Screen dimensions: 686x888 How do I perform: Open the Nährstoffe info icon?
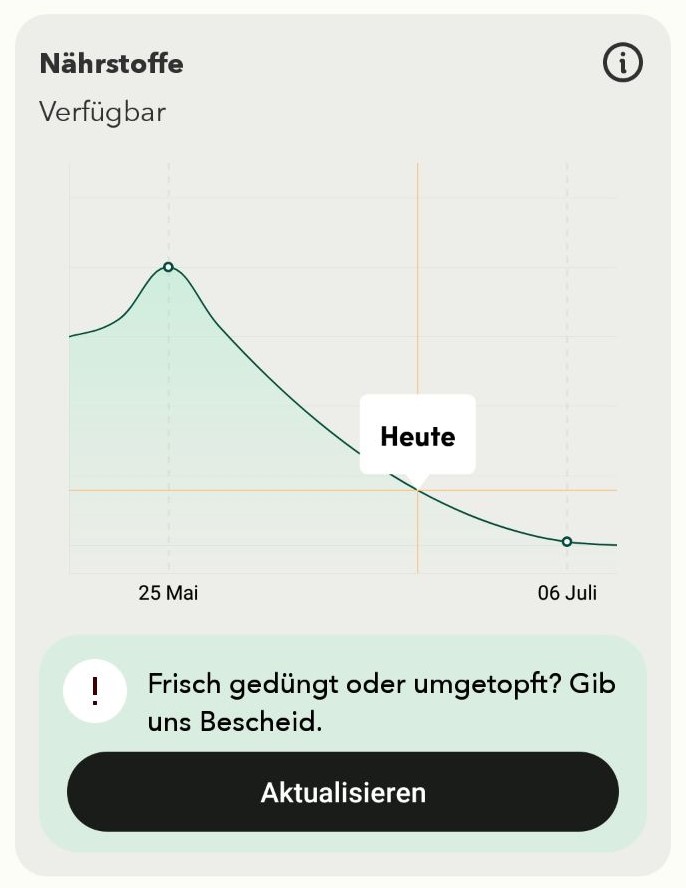pyautogui.click(x=622, y=63)
